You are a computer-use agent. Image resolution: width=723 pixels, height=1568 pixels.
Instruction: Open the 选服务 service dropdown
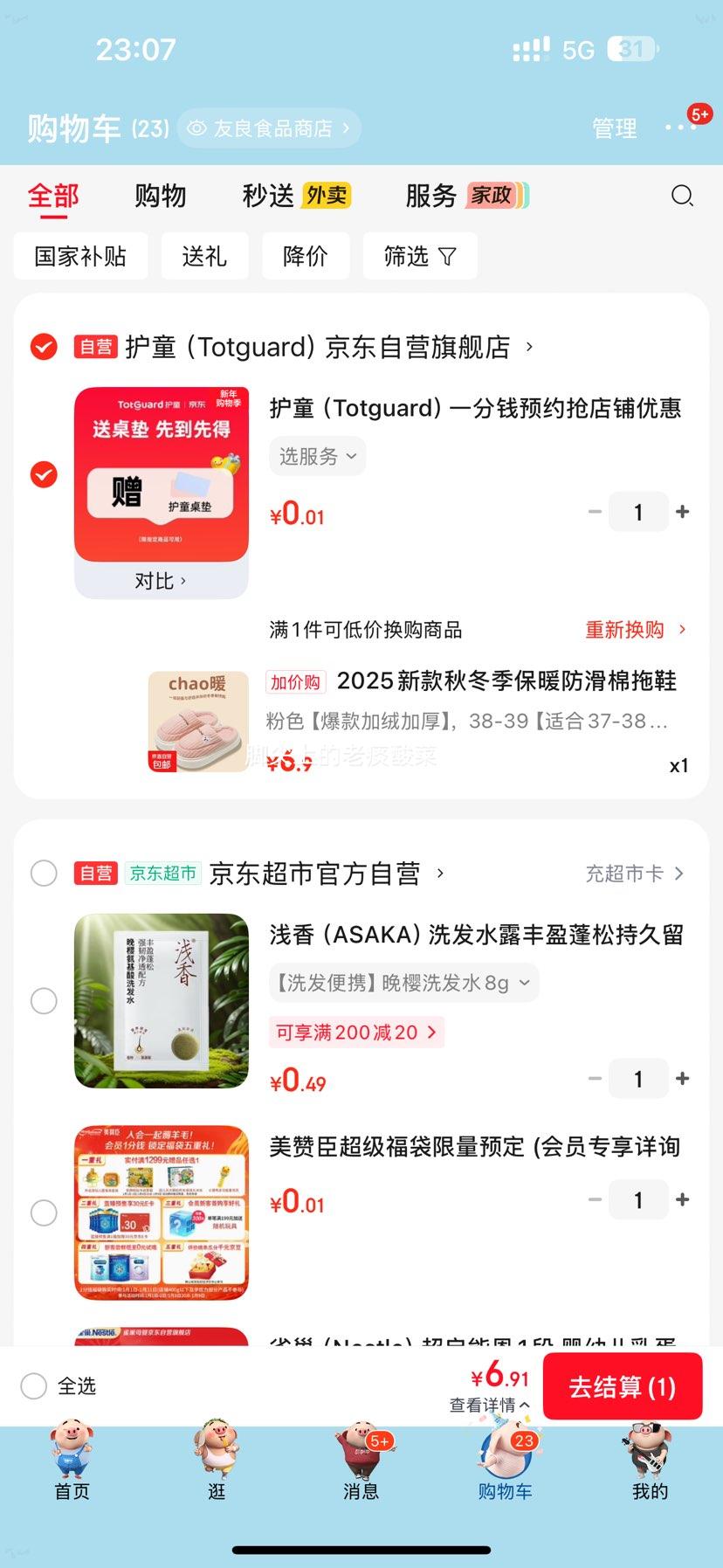(x=317, y=456)
